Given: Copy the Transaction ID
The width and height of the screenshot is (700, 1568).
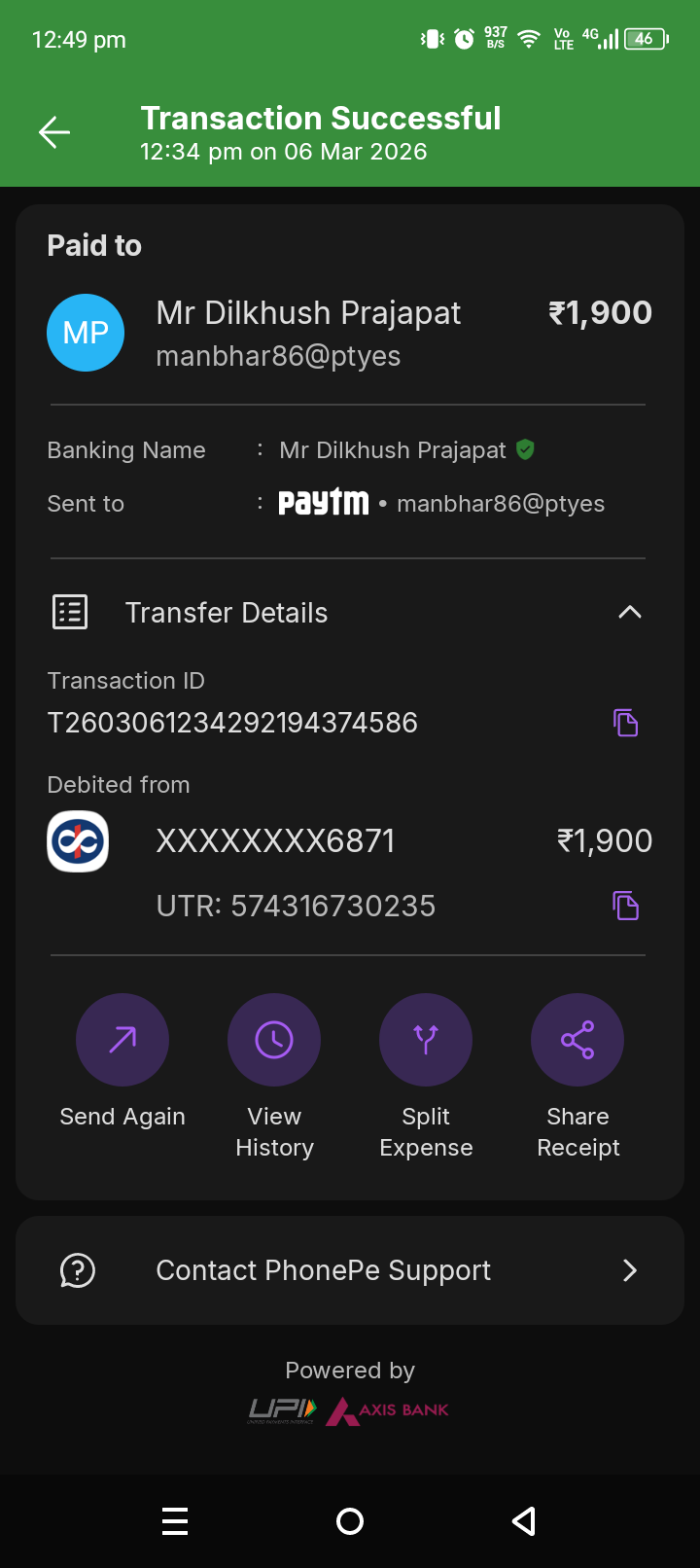Looking at the screenshot, I should coord(626,723).
